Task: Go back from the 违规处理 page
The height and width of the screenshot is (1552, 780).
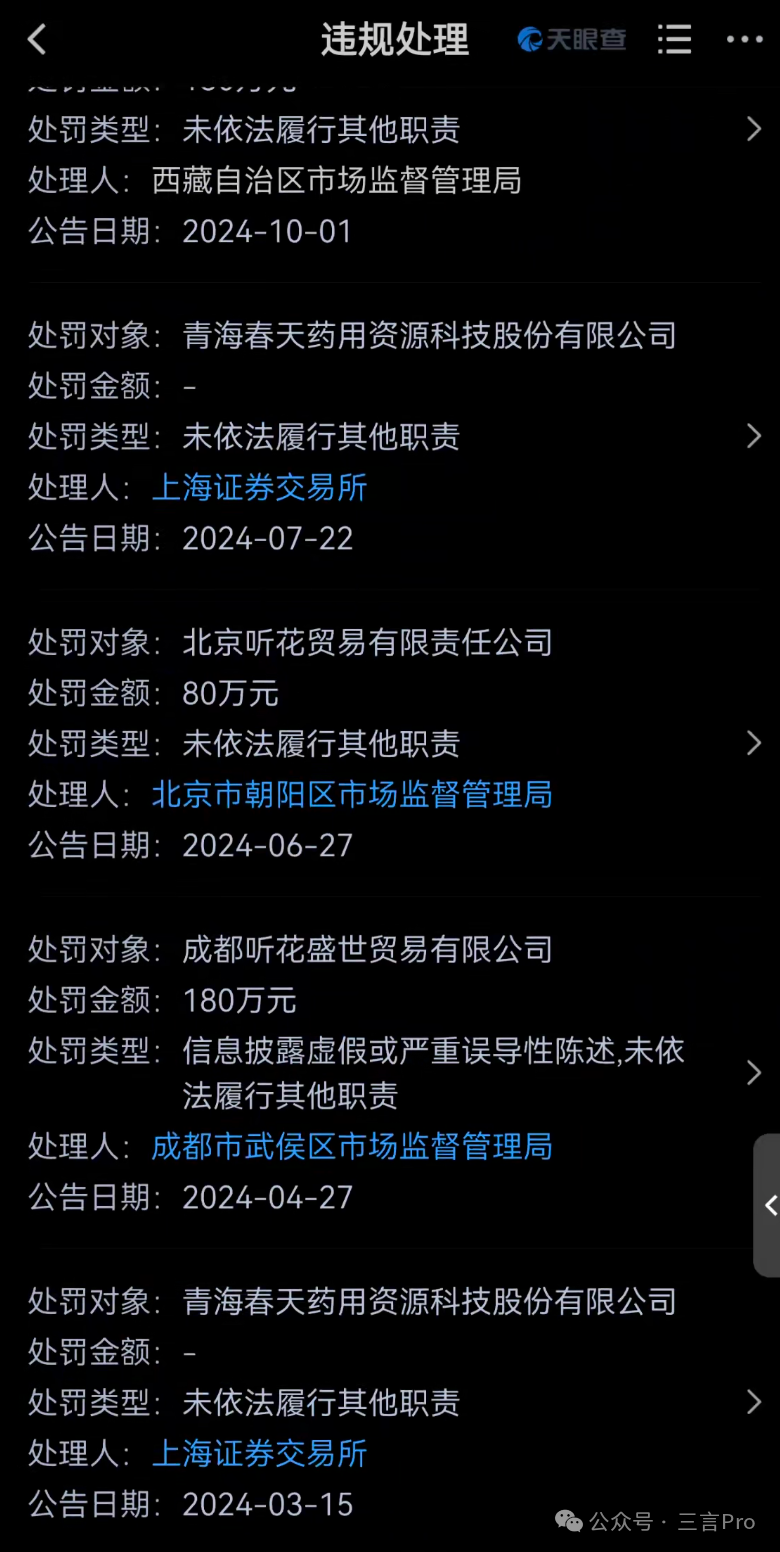Action: click(37, 40)
